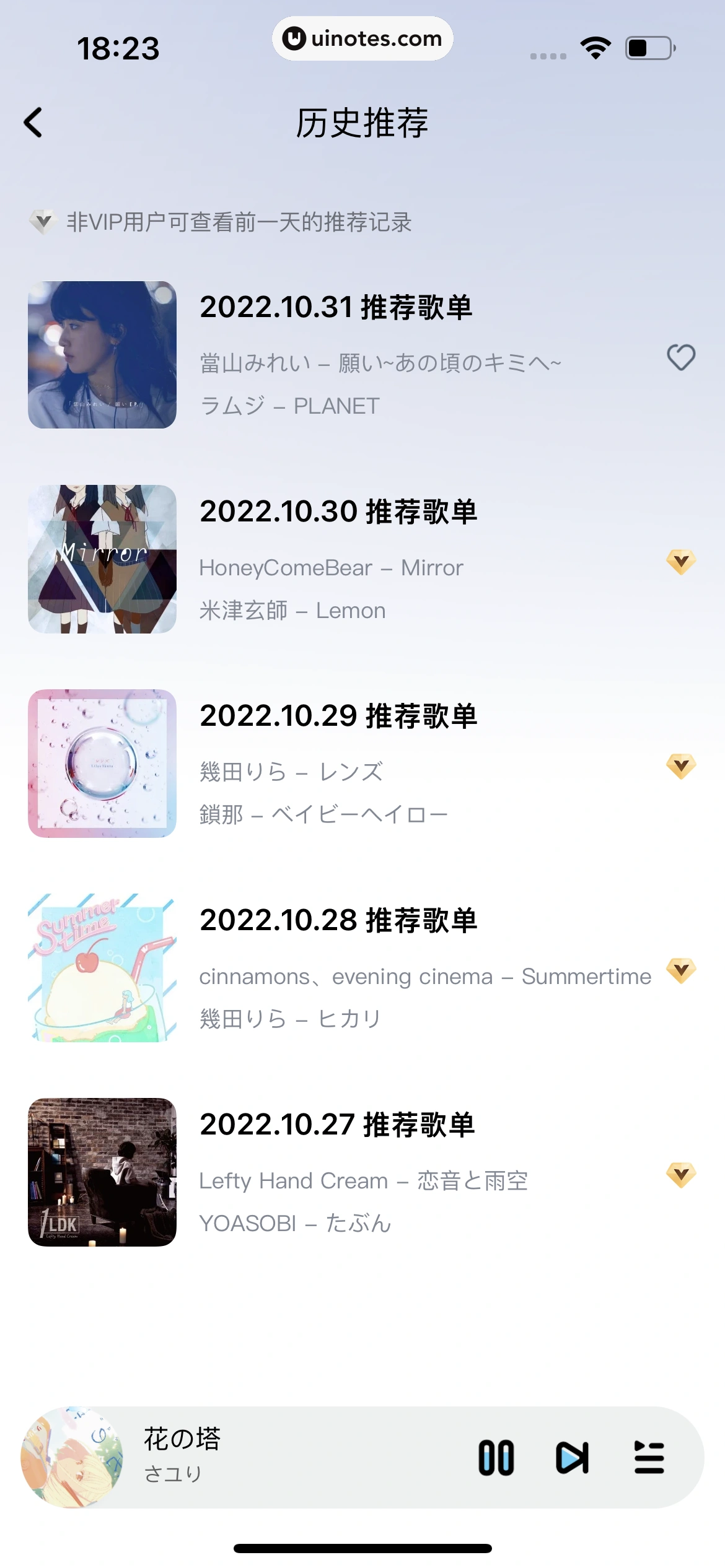
Task: Open the 2022.10.27 推荐歌单 entry
Action: click(x=338, y=1126)
